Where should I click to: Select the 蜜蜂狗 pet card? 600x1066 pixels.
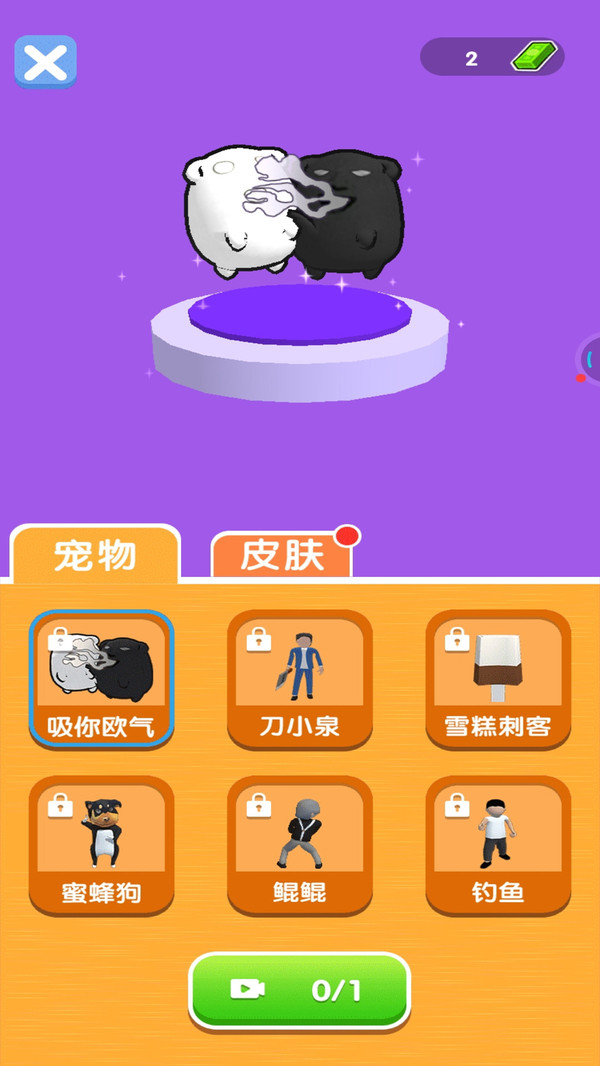pos(101,845)
